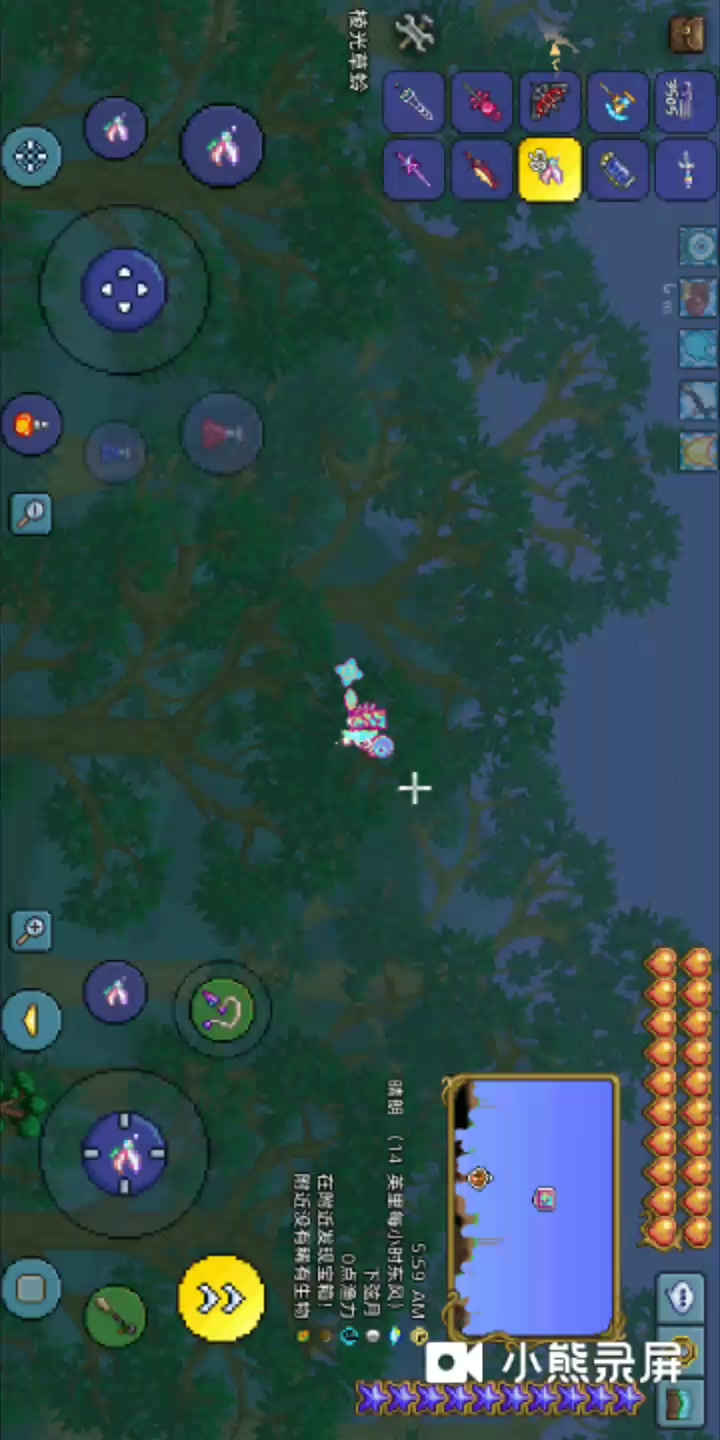Select the blue scroll hotbar slot
Viewport: 720px width, 1440px height.
pyautogui.click(x=617, y=168)
